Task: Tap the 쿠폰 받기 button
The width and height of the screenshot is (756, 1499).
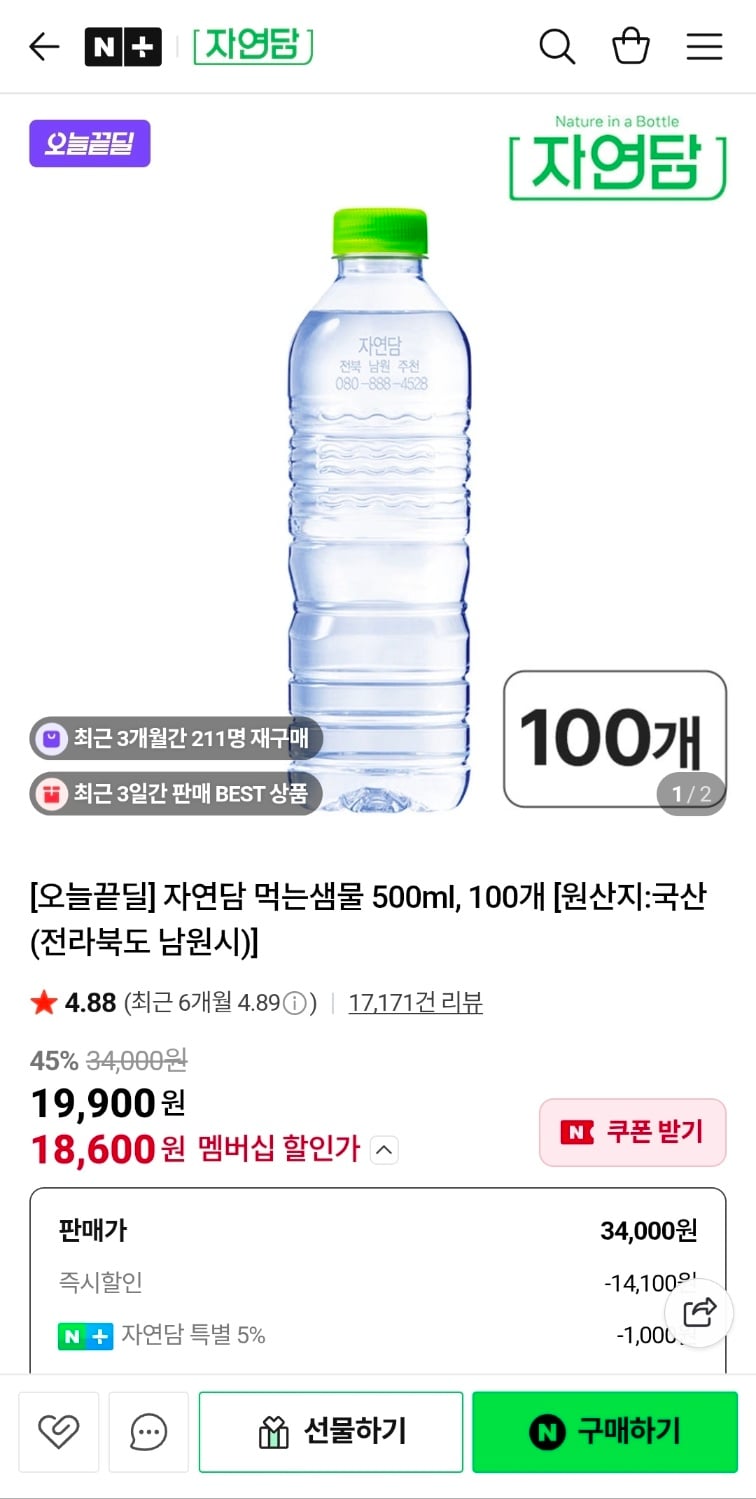Action: pos(632,1132)
